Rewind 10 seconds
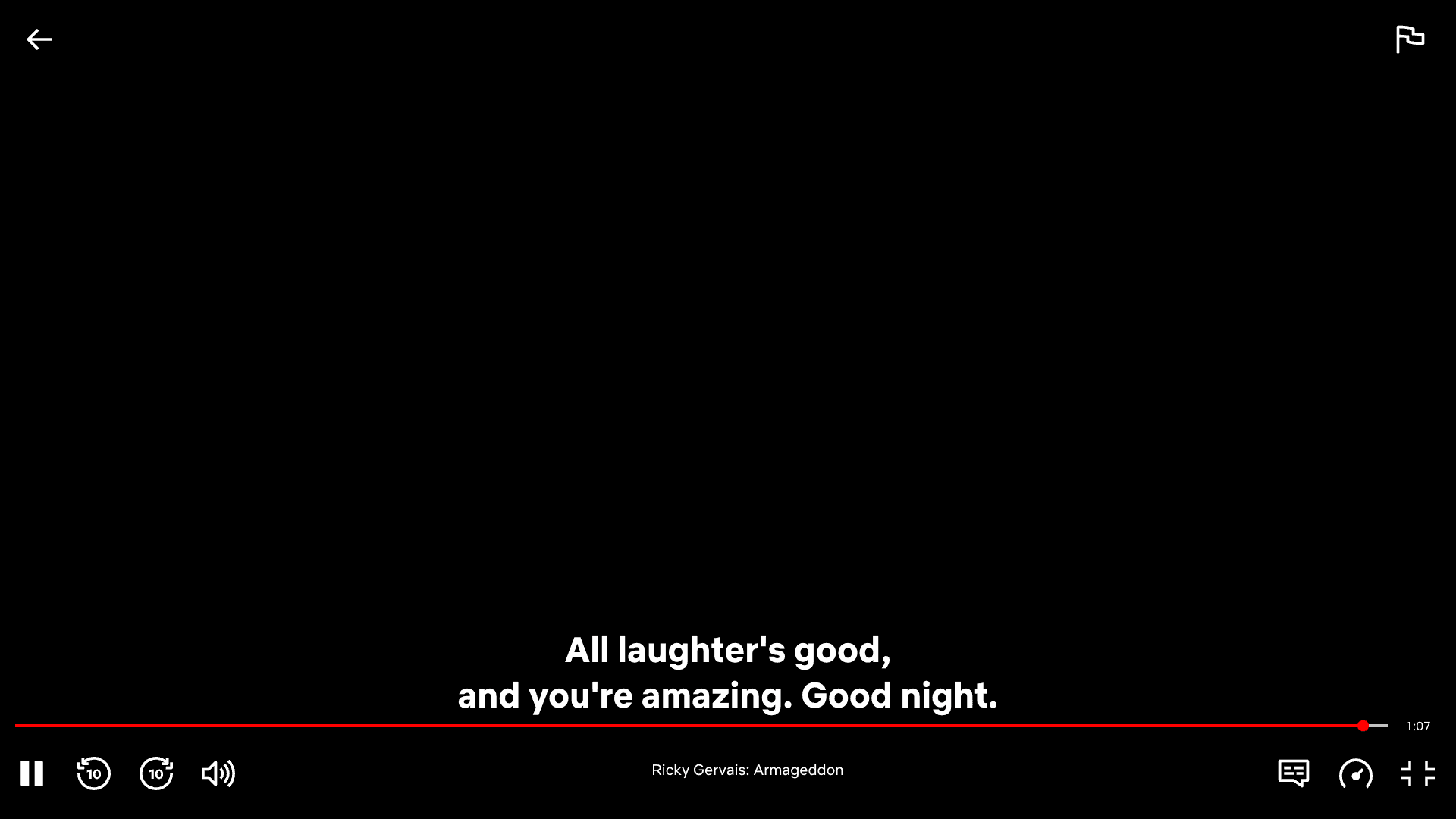 point(94,773)
